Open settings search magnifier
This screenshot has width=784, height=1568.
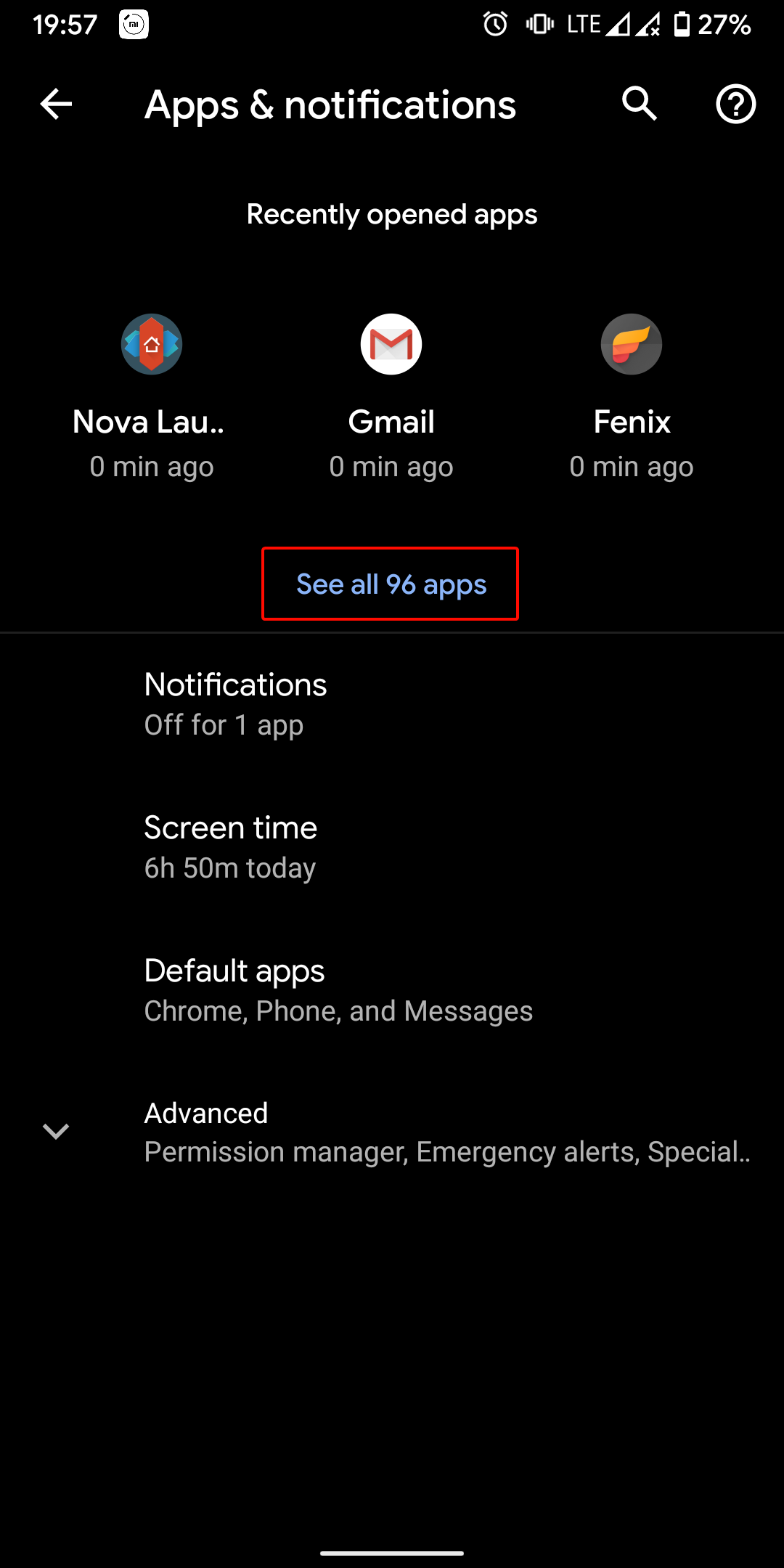640,104
